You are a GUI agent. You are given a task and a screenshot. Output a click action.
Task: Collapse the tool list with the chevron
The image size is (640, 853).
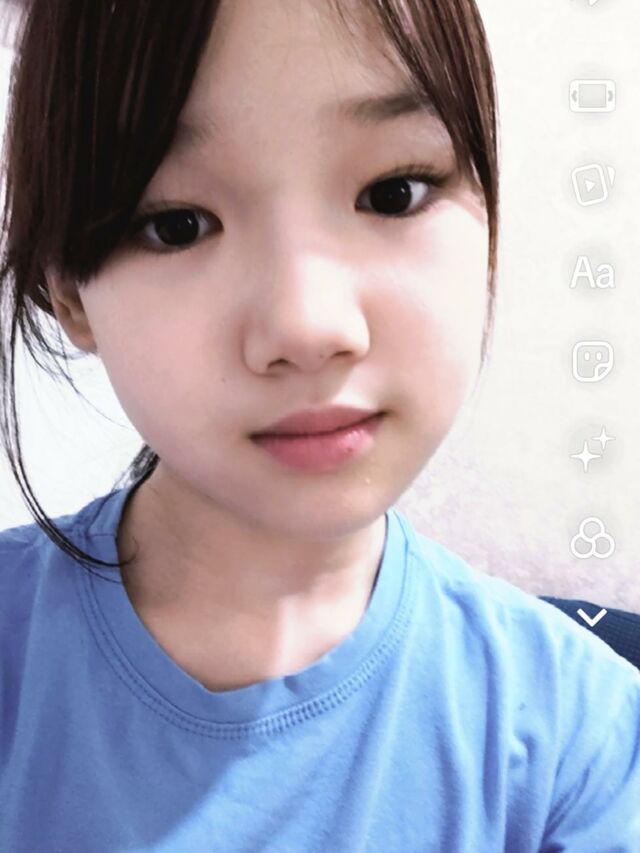coord(592,617)
